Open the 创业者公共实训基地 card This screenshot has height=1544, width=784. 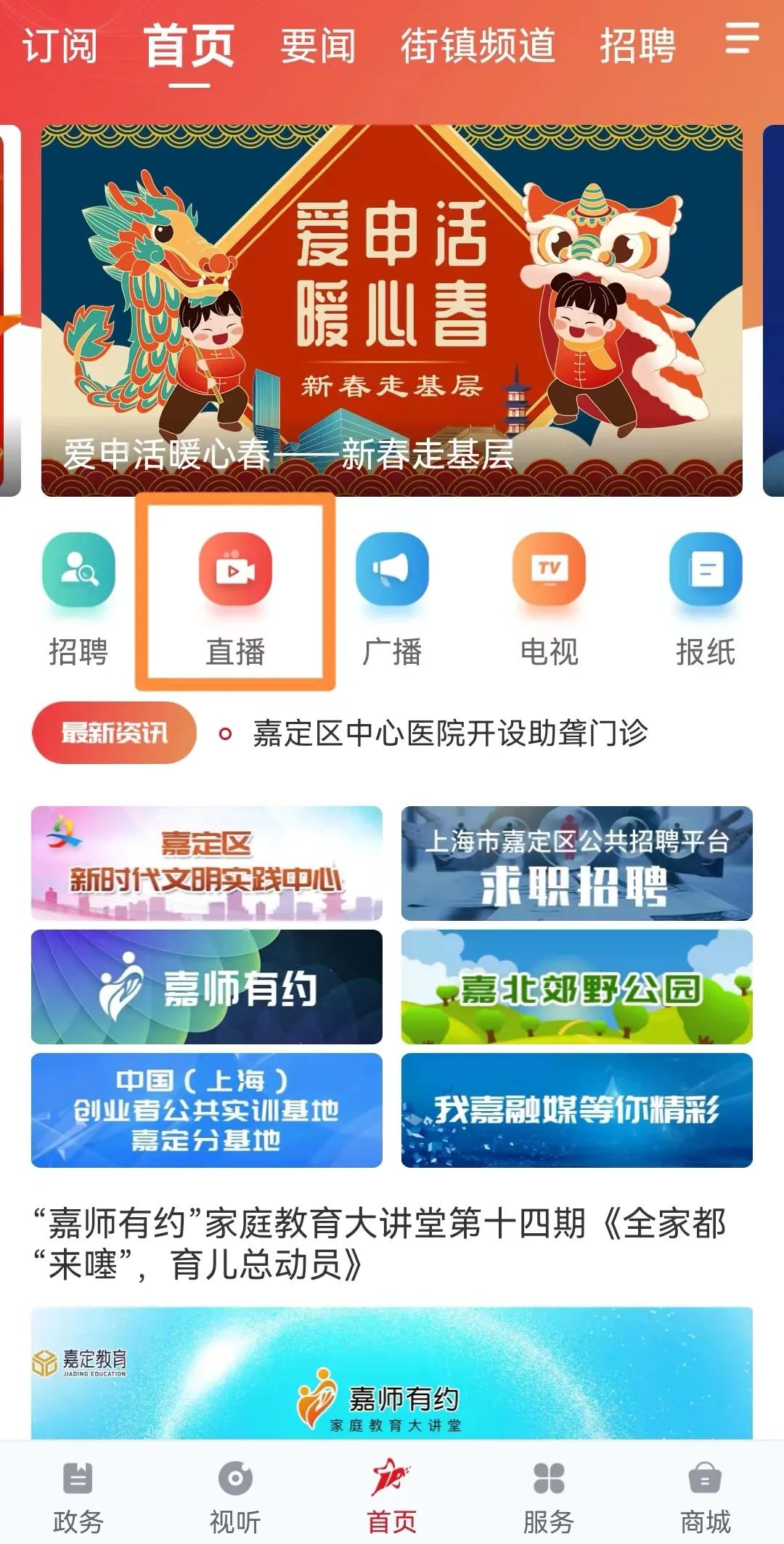(207, 1110)
